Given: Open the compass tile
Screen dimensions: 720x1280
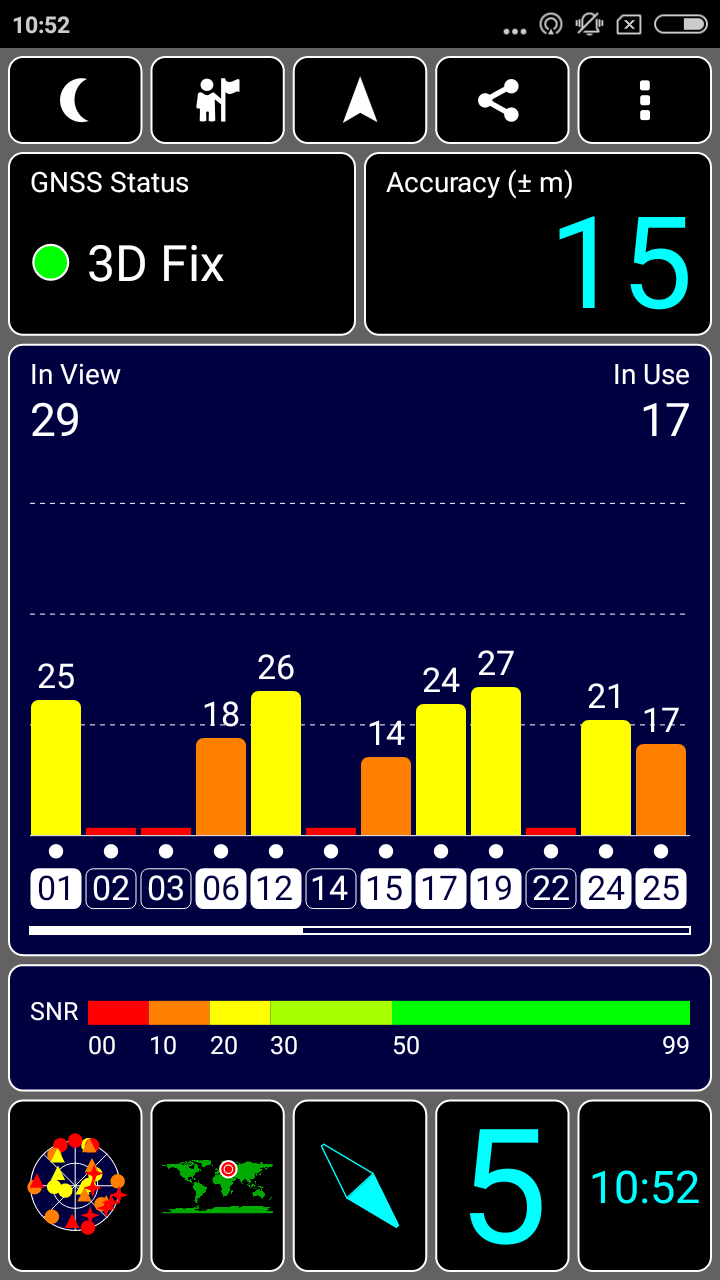Looking at the screenshot, I should pyautogui.click(x=360, y=1186).
